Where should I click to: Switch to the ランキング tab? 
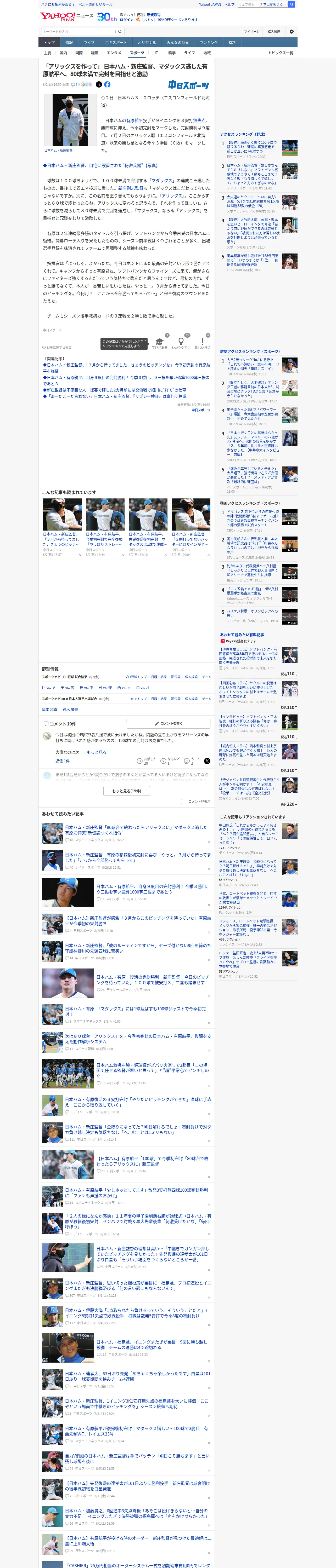click(x=209, y=43)
